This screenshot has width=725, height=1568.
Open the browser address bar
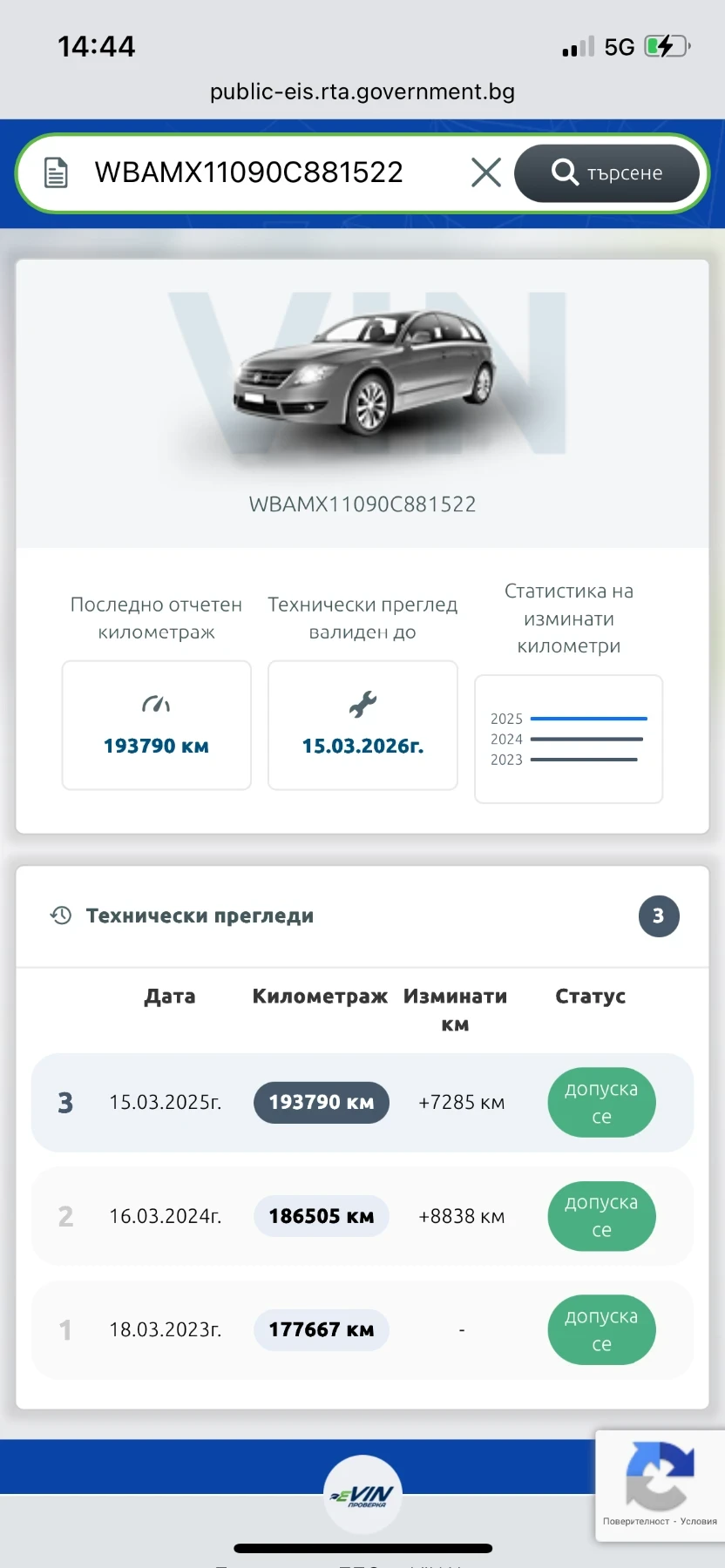tap(362, 91)
